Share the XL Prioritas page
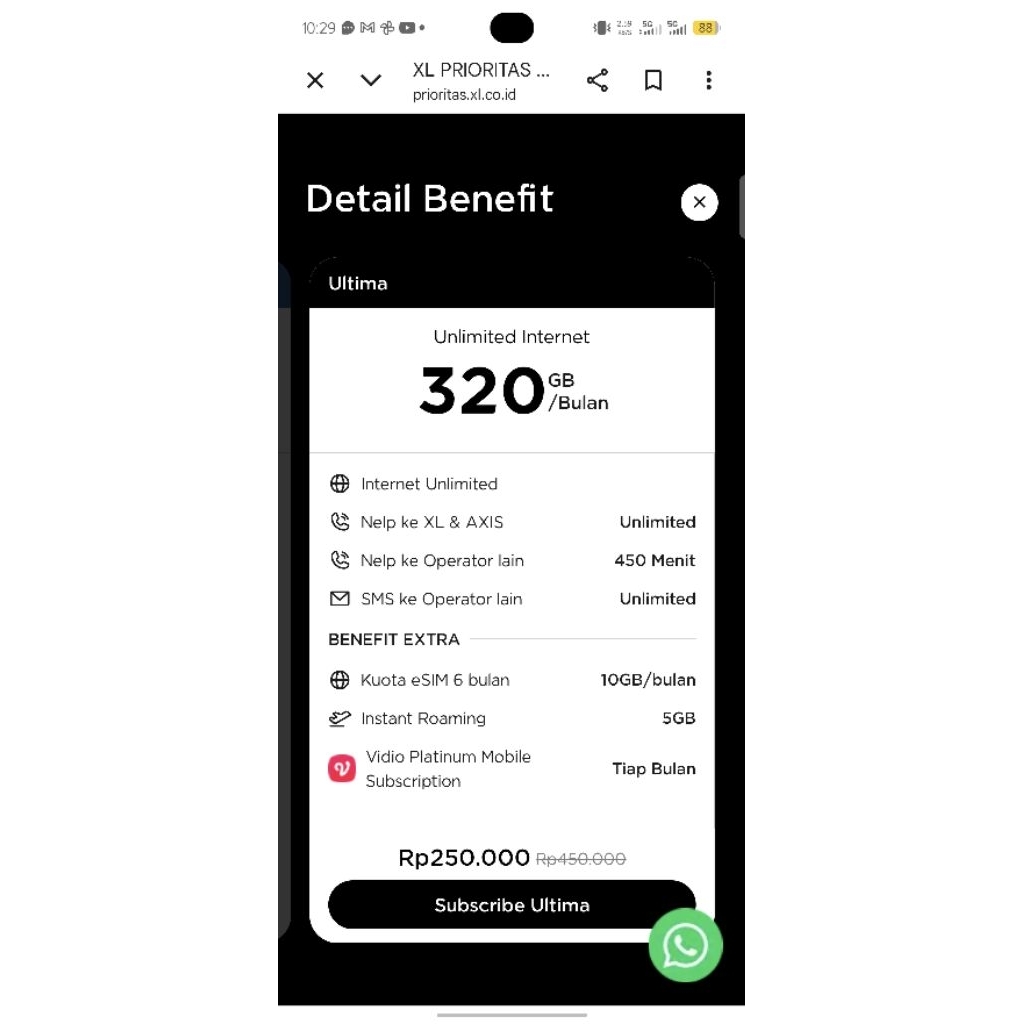This screenshot has width=1024, height=1024. tap(597, 81)
